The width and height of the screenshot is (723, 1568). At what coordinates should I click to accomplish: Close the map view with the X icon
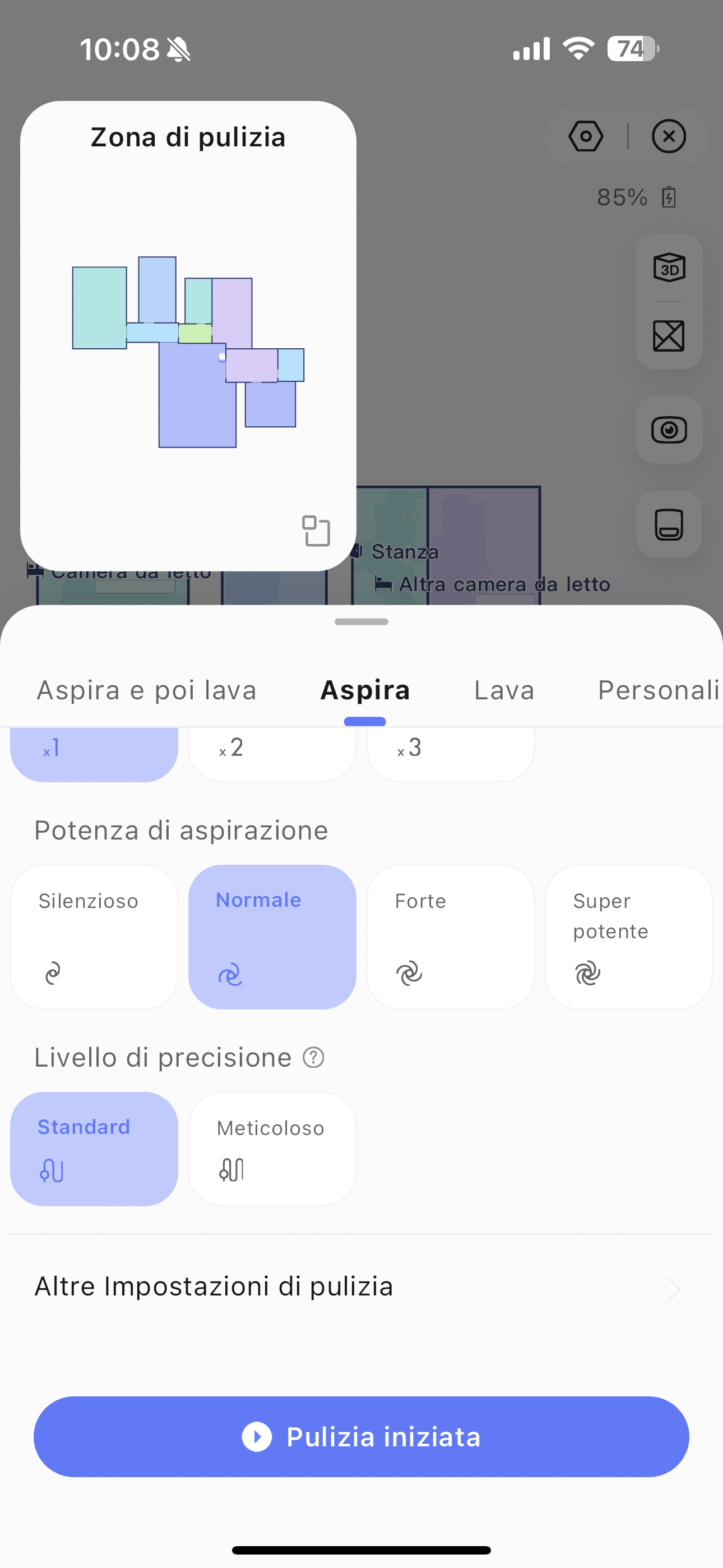coord(669,136)
